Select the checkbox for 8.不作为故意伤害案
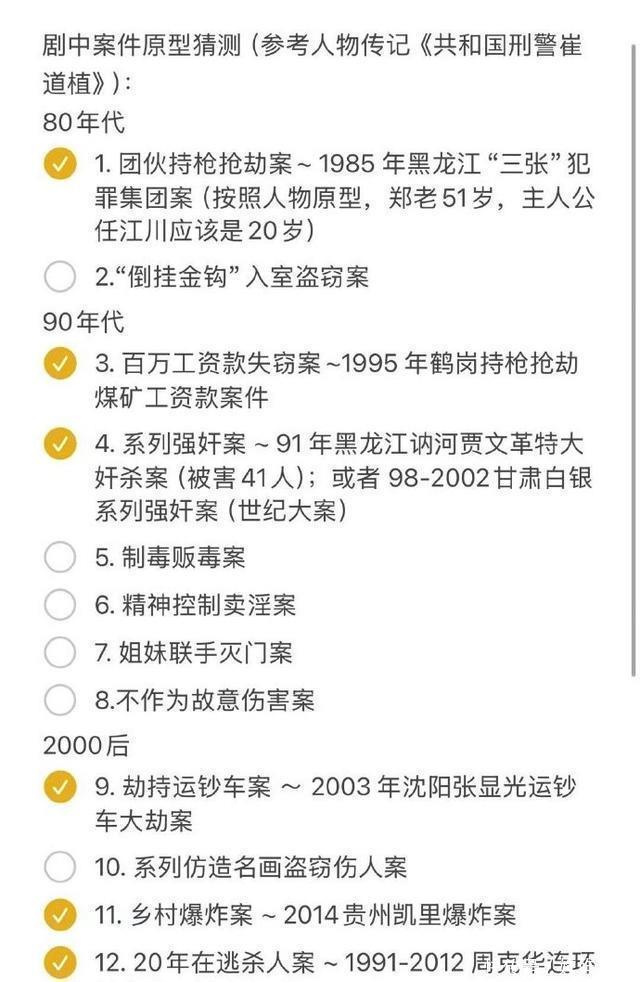This screenshot has height=982, width=640. [61, 700]
